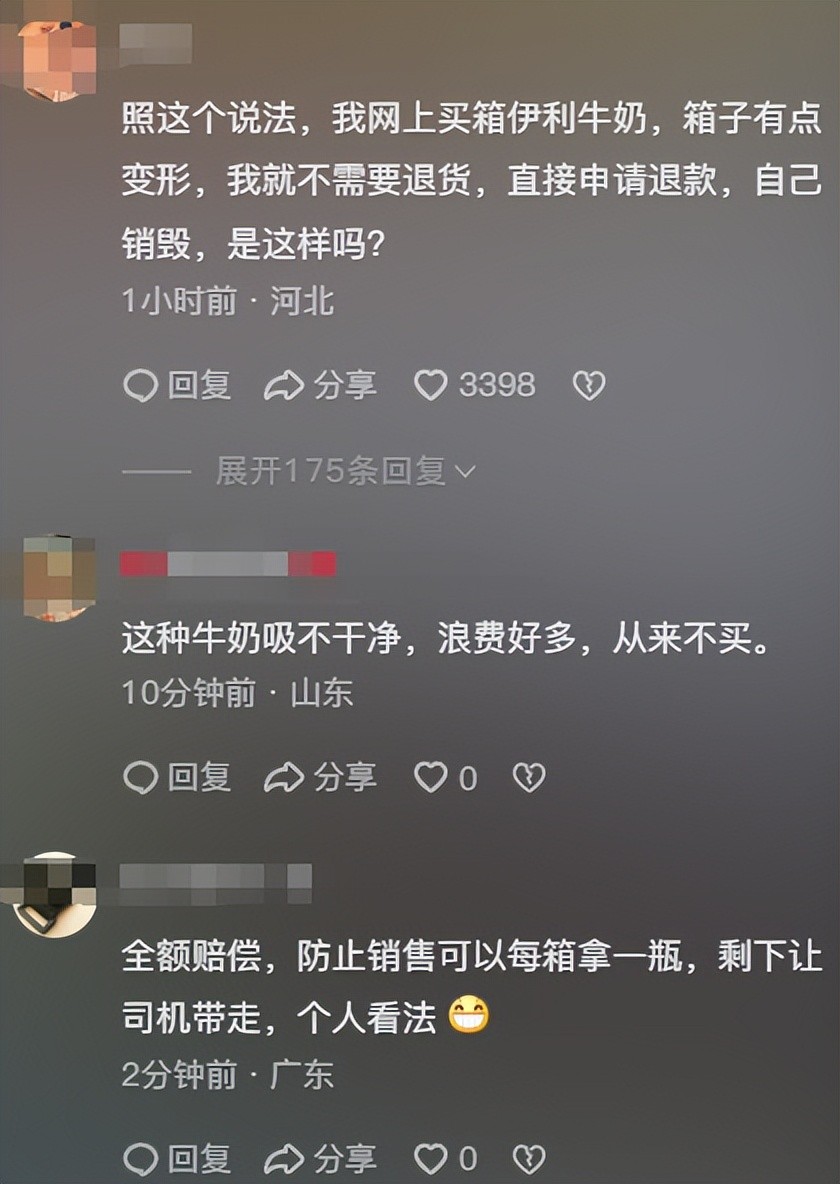
Task: Share the Shandong comment posted 10分钟前
Action: tap(320, 777)
